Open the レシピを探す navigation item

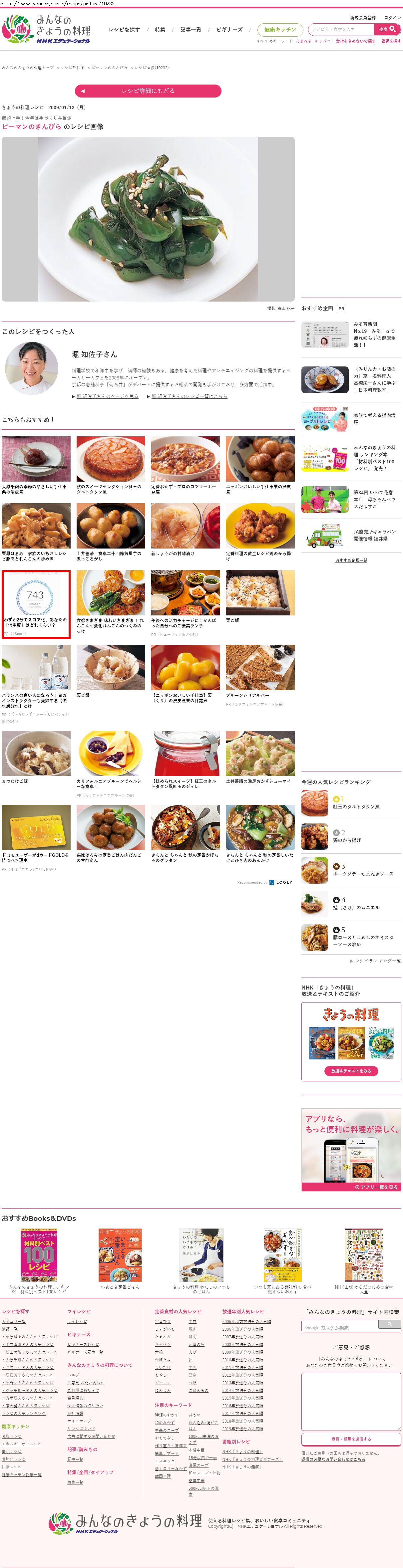124,30
